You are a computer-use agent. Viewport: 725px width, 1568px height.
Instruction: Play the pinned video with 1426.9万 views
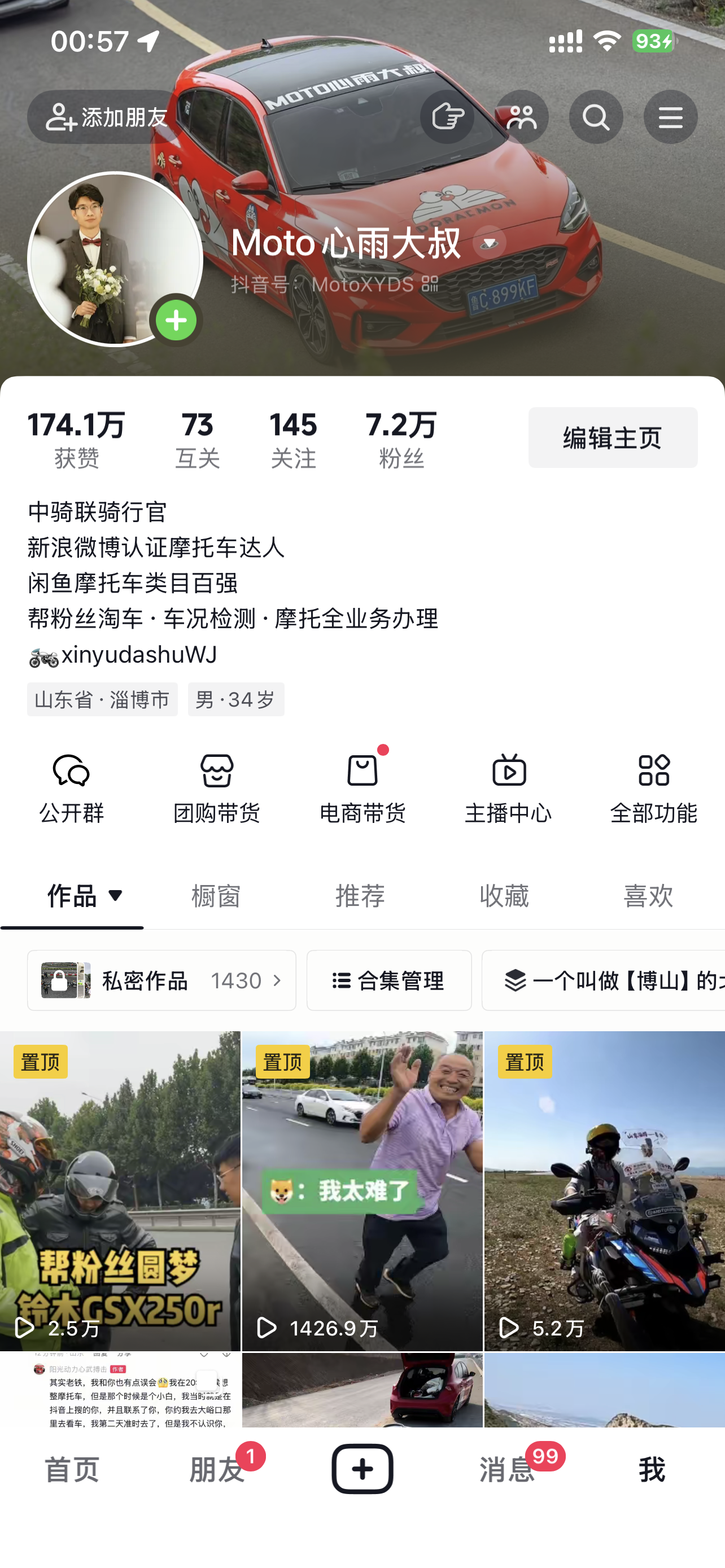[x=362, y=1190]
